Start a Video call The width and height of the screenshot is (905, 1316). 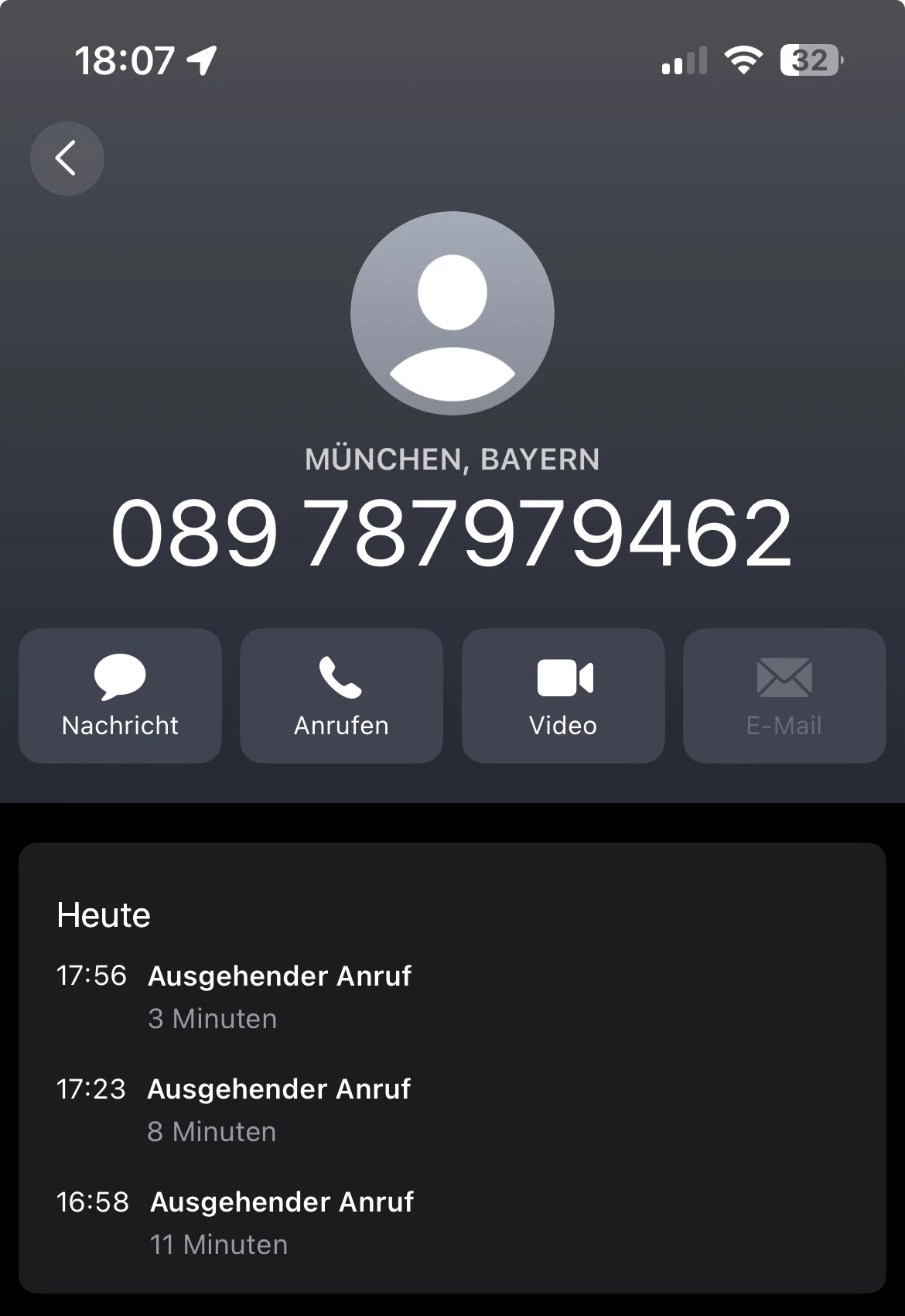pyautogui.click(x=563, y=696)
